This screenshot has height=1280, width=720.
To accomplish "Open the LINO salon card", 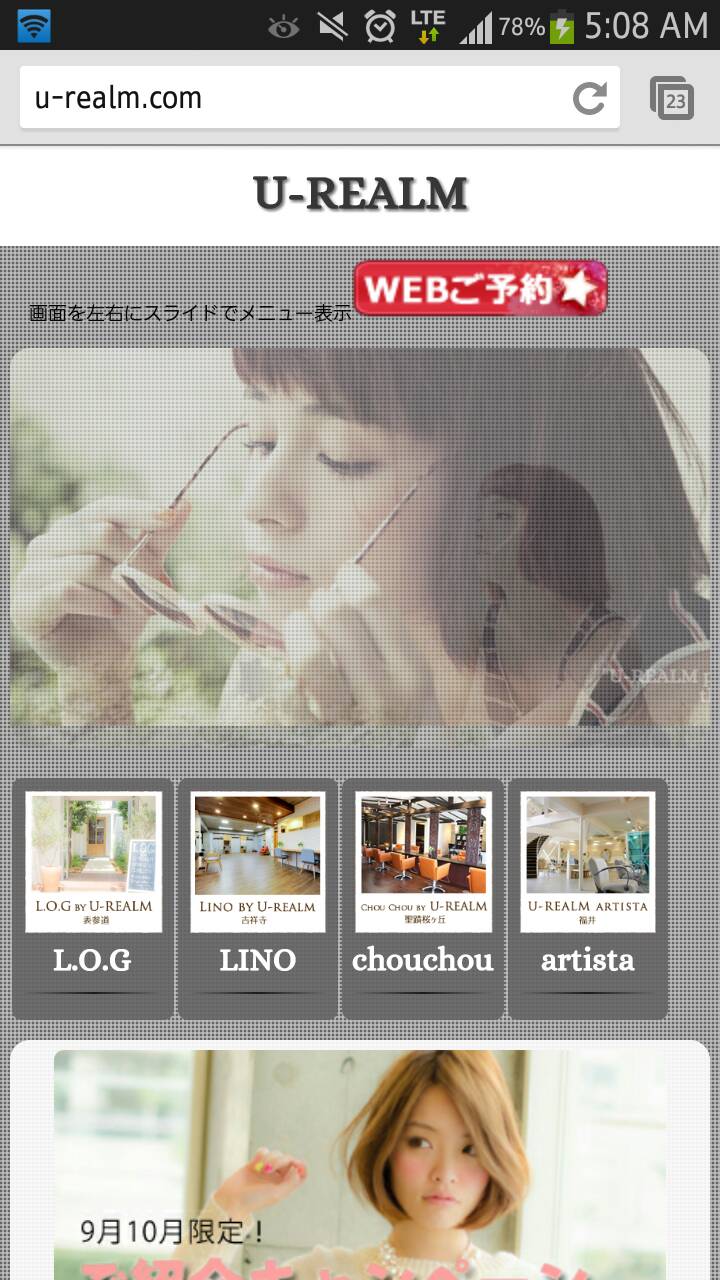I will click(258, 897).
